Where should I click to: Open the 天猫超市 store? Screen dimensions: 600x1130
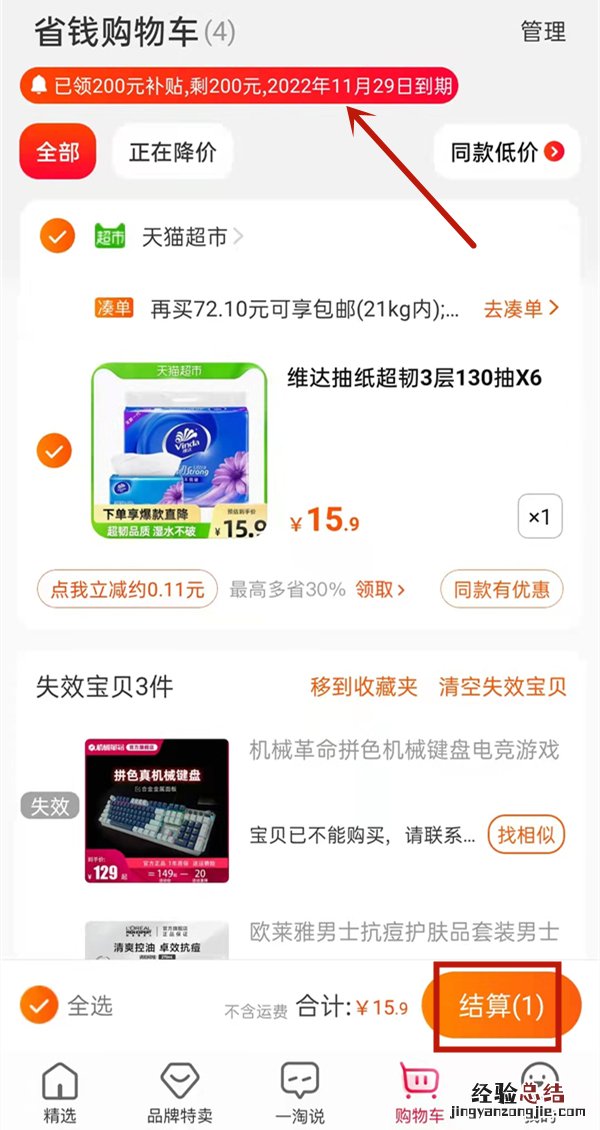[x=183, y=237]
